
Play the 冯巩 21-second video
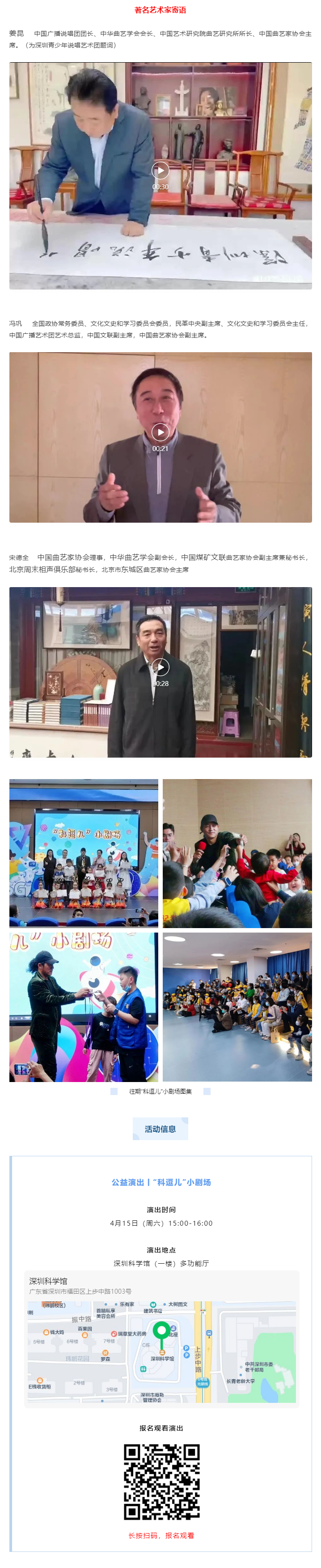coord(160,432)
